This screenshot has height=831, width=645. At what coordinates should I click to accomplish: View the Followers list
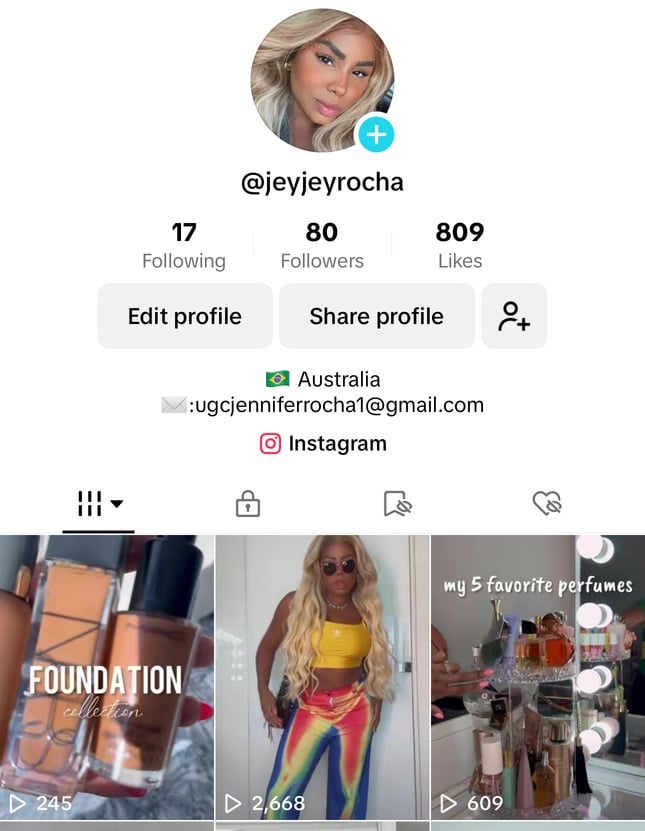[322, 246]
